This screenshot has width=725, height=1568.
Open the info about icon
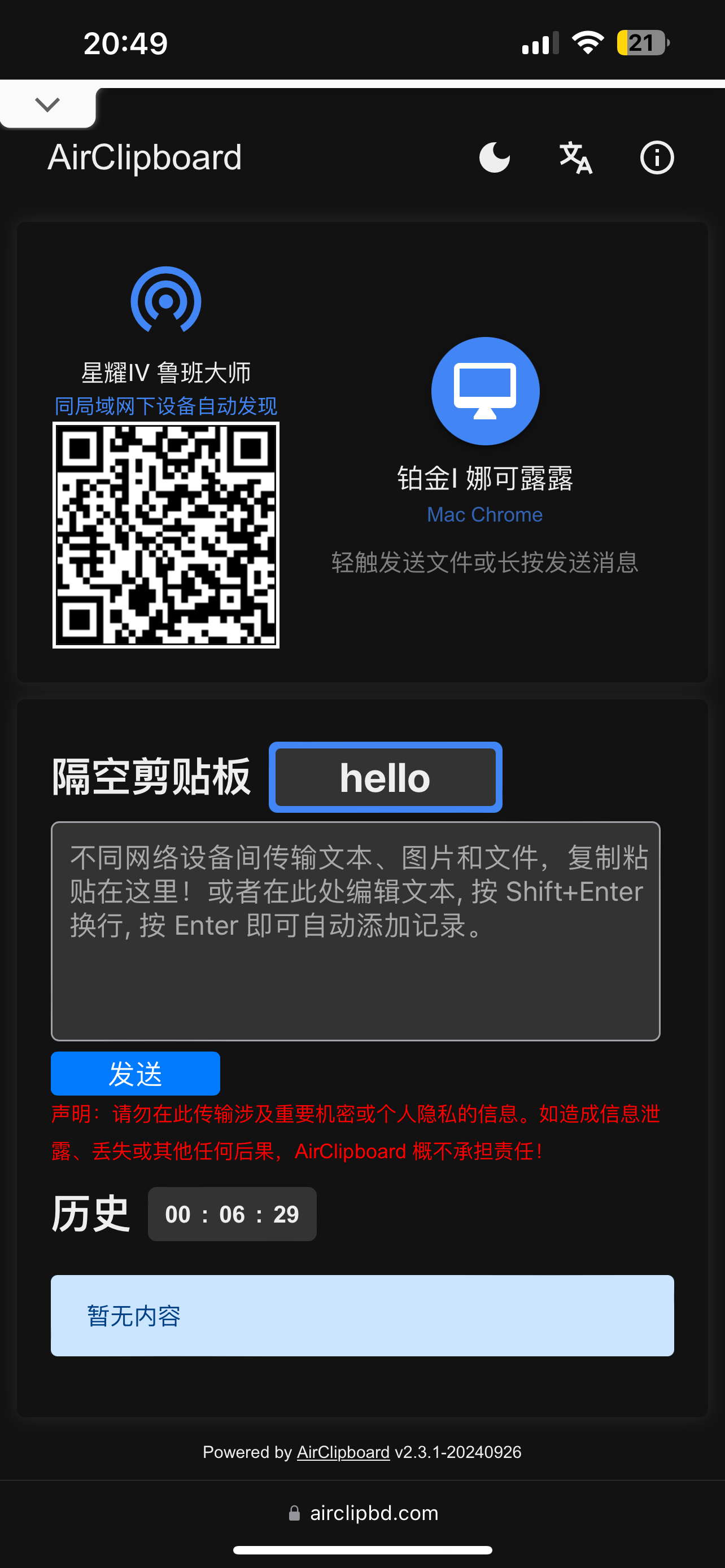(657, 157)
